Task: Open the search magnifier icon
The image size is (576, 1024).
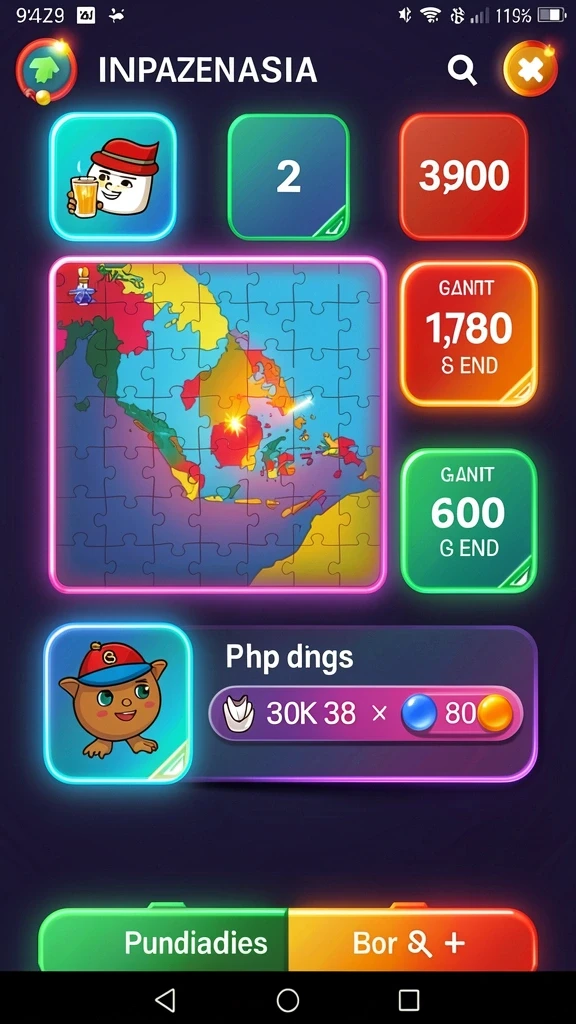Action: (462, 70)
